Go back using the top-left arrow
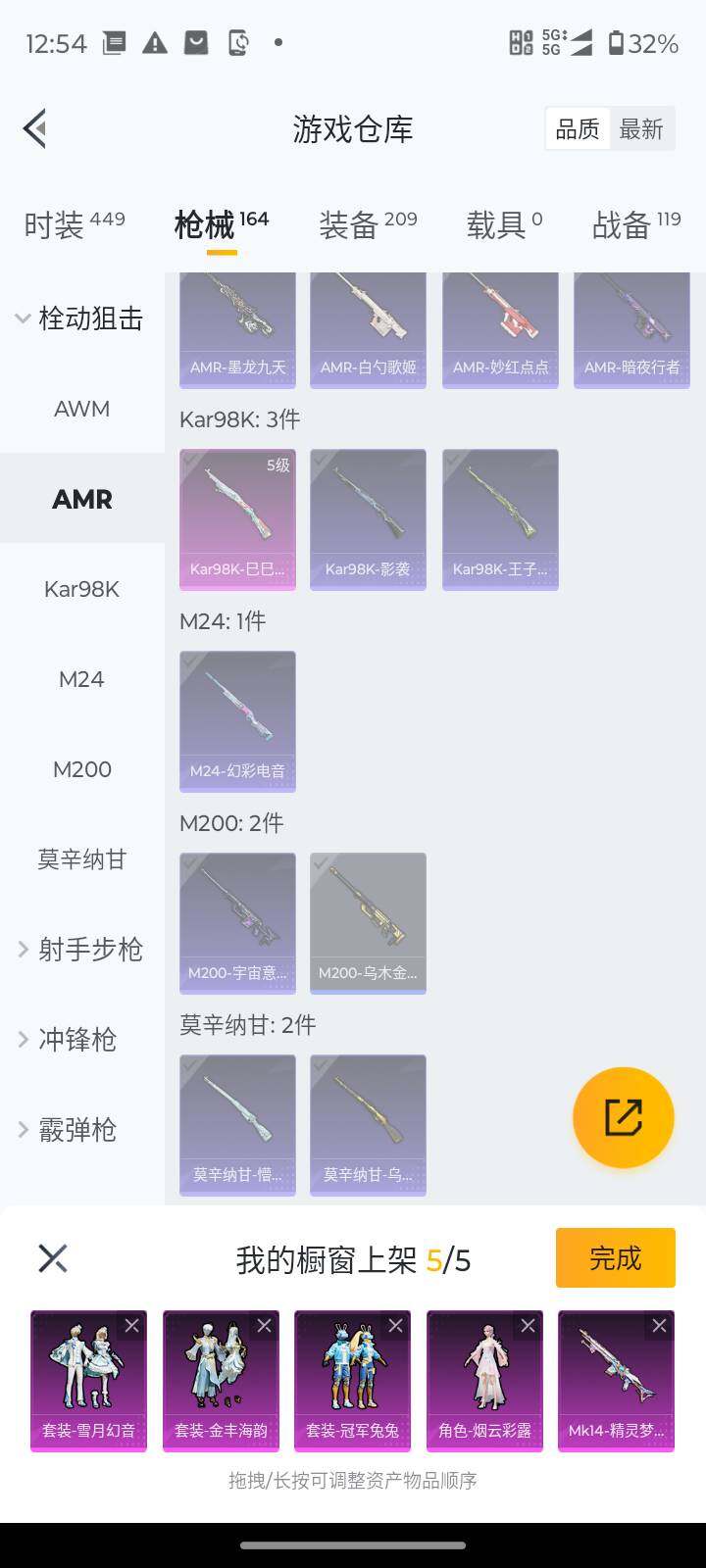This screenshot has height=1568, width=706. (x=35, y=128)
